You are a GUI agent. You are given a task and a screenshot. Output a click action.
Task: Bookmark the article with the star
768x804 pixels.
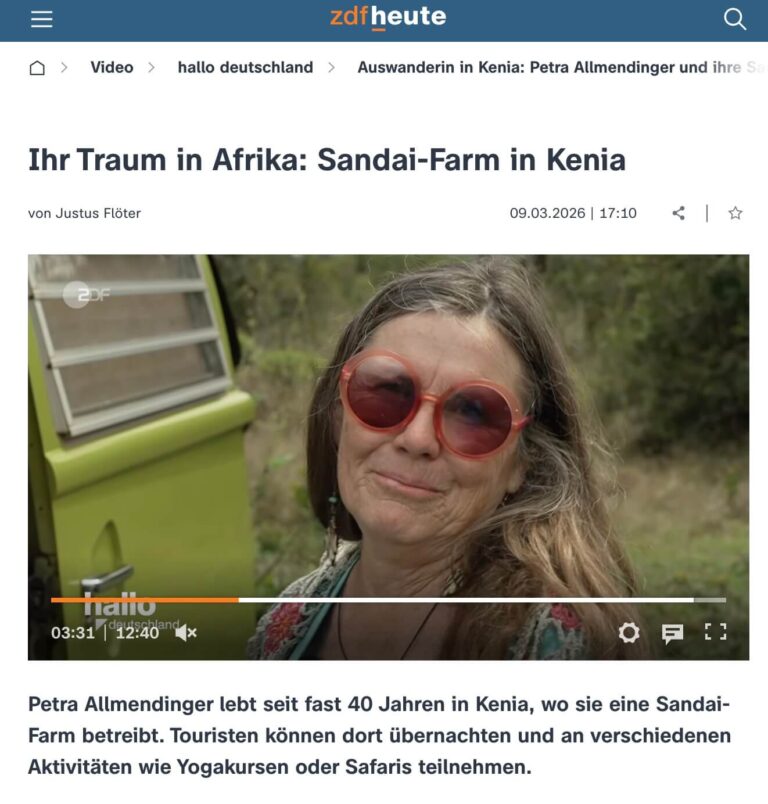(x=735, y=213)
